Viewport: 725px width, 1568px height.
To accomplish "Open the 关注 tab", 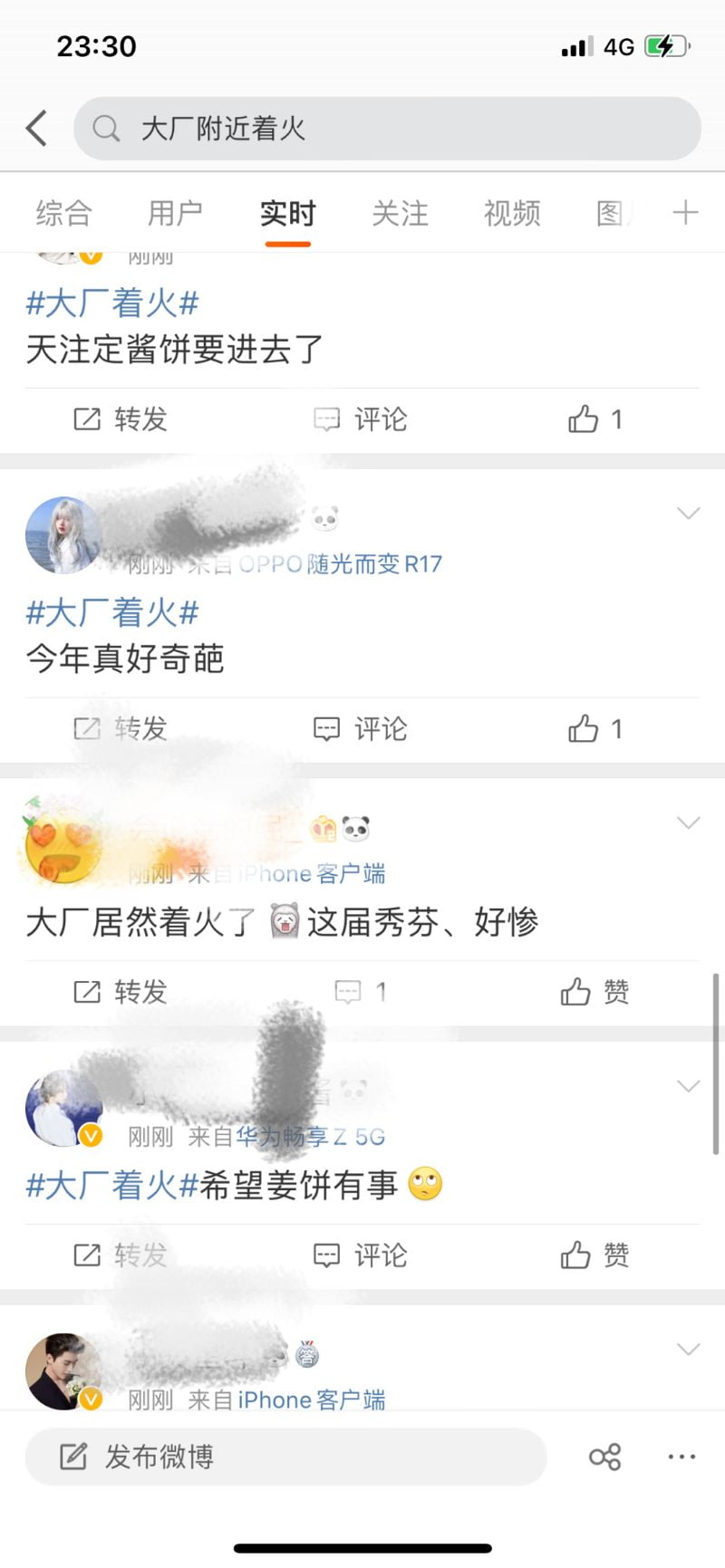I will point(400,214).
